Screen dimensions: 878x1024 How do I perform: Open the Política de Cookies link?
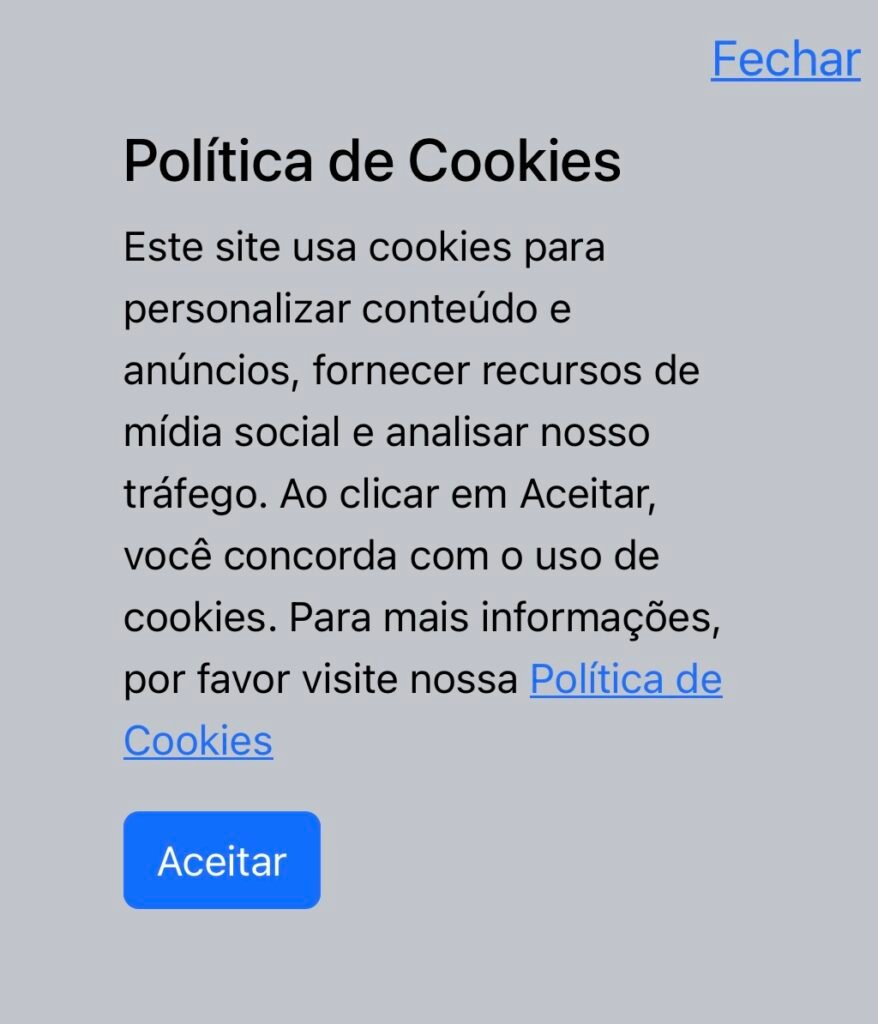(625, 680)
